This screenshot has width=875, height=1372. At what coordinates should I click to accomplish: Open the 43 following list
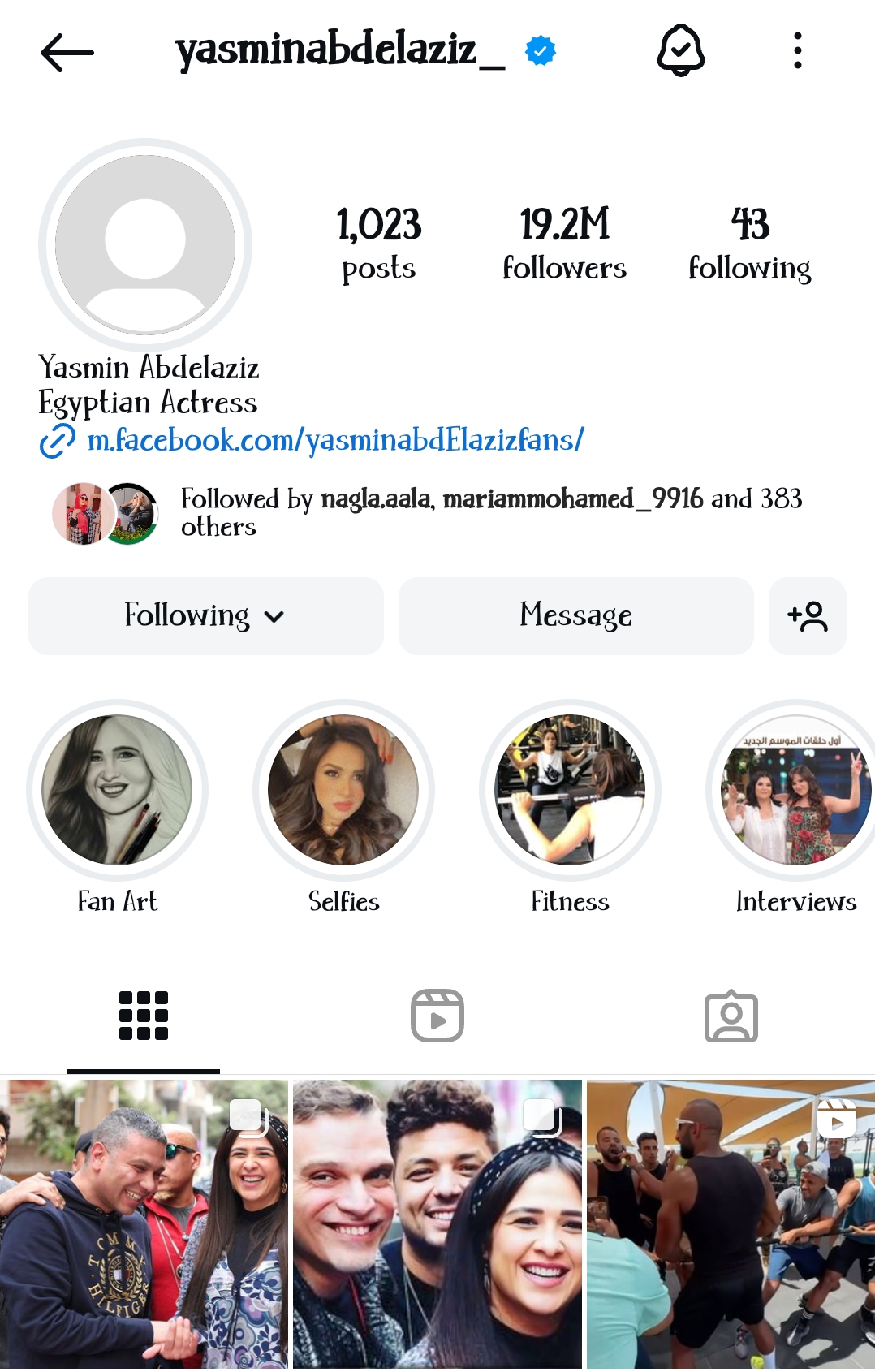click(x=749, y=244)
